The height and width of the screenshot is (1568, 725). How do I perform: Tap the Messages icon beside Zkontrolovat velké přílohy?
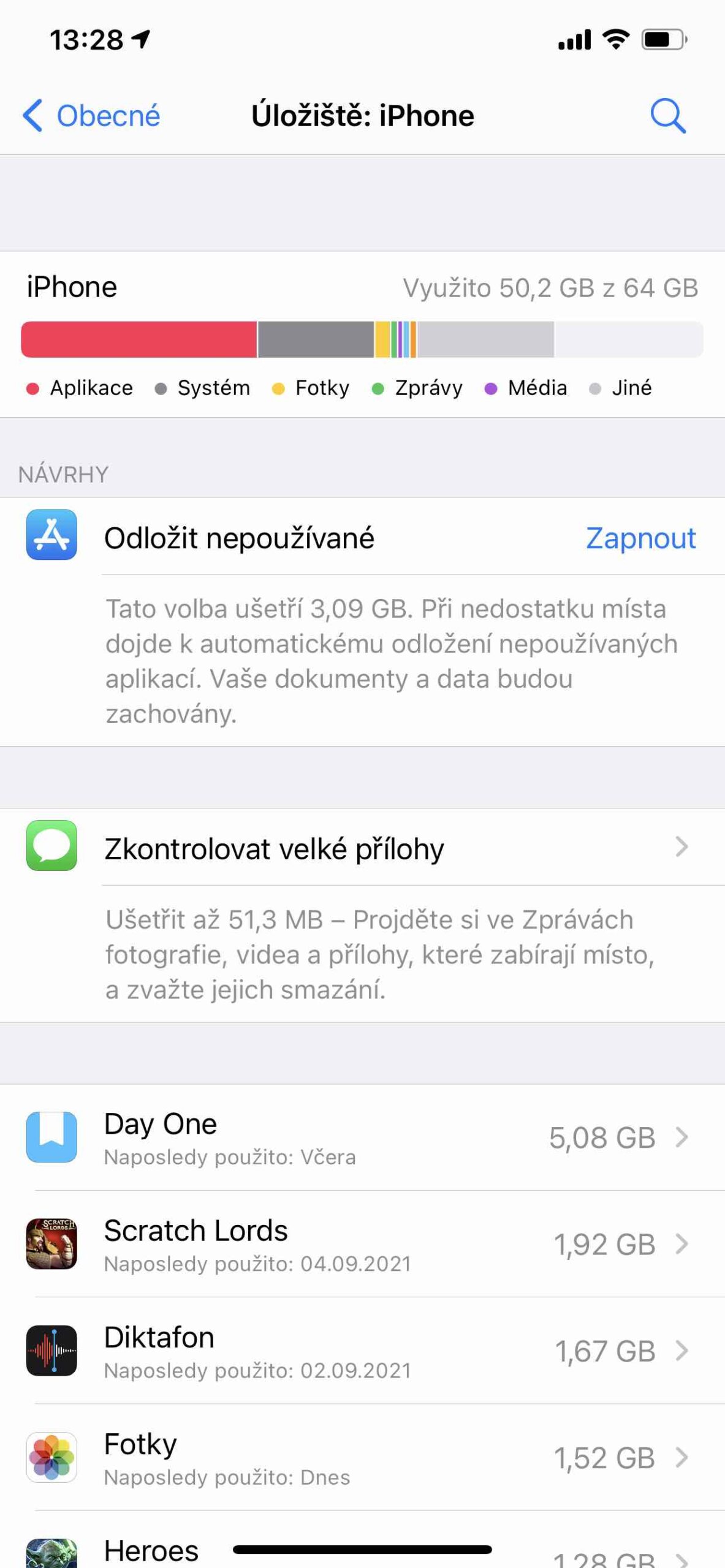click(51, 848)
